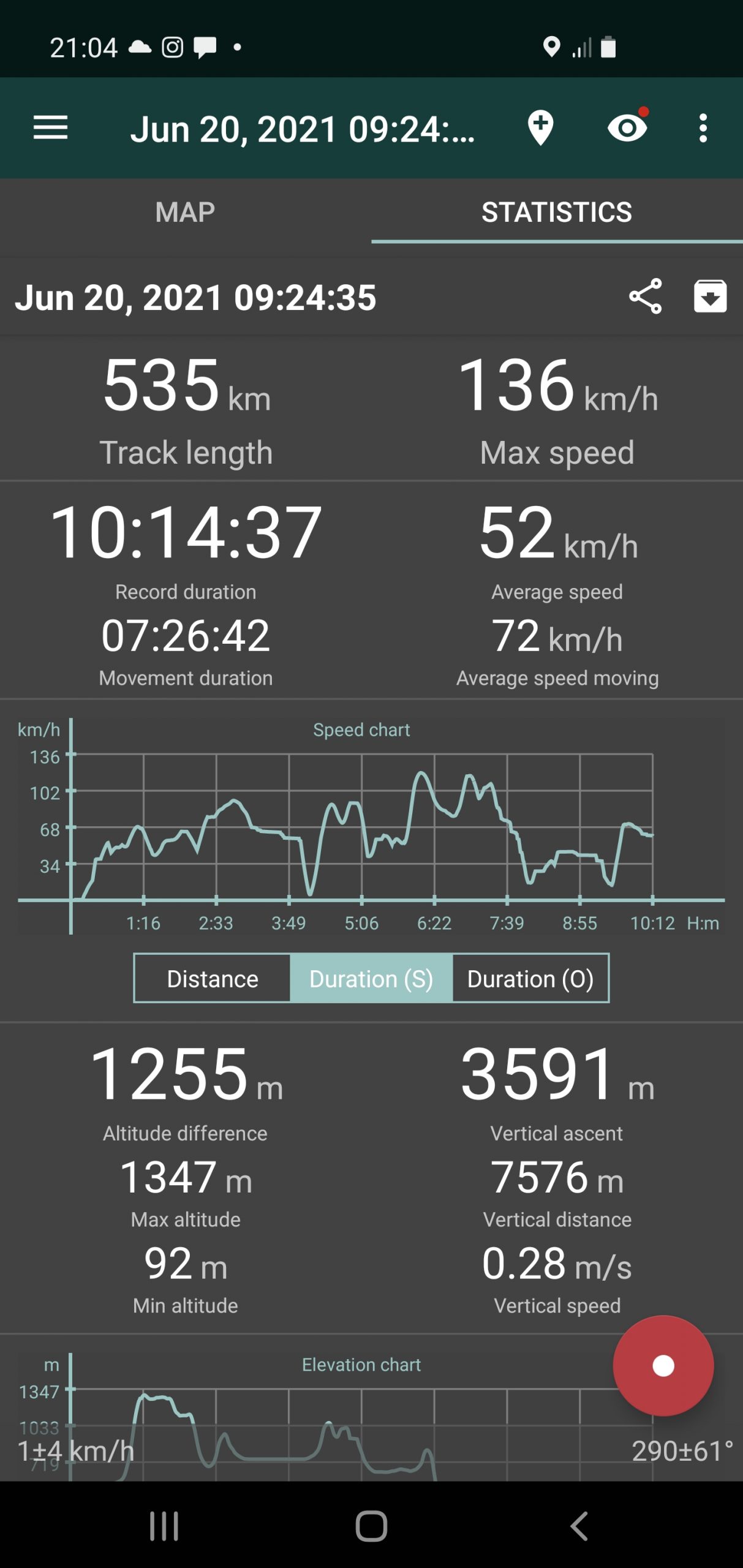The height and width of the screenshot is (1568, 743).
Task: Open the three-dot overflow menu
Action: pyautogui.click(x=703, y=128)
